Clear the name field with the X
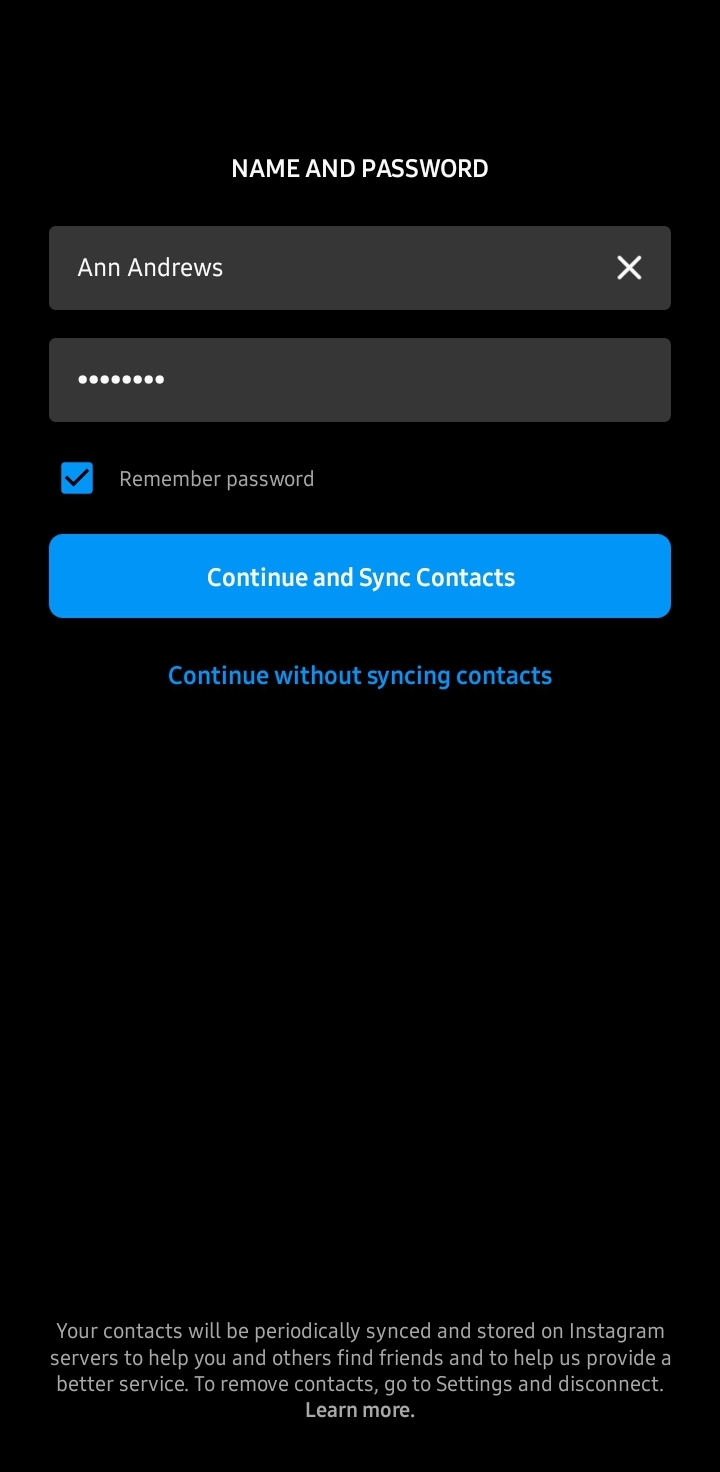The width and height of the screenshot is (720, 1472). point(629,267)
